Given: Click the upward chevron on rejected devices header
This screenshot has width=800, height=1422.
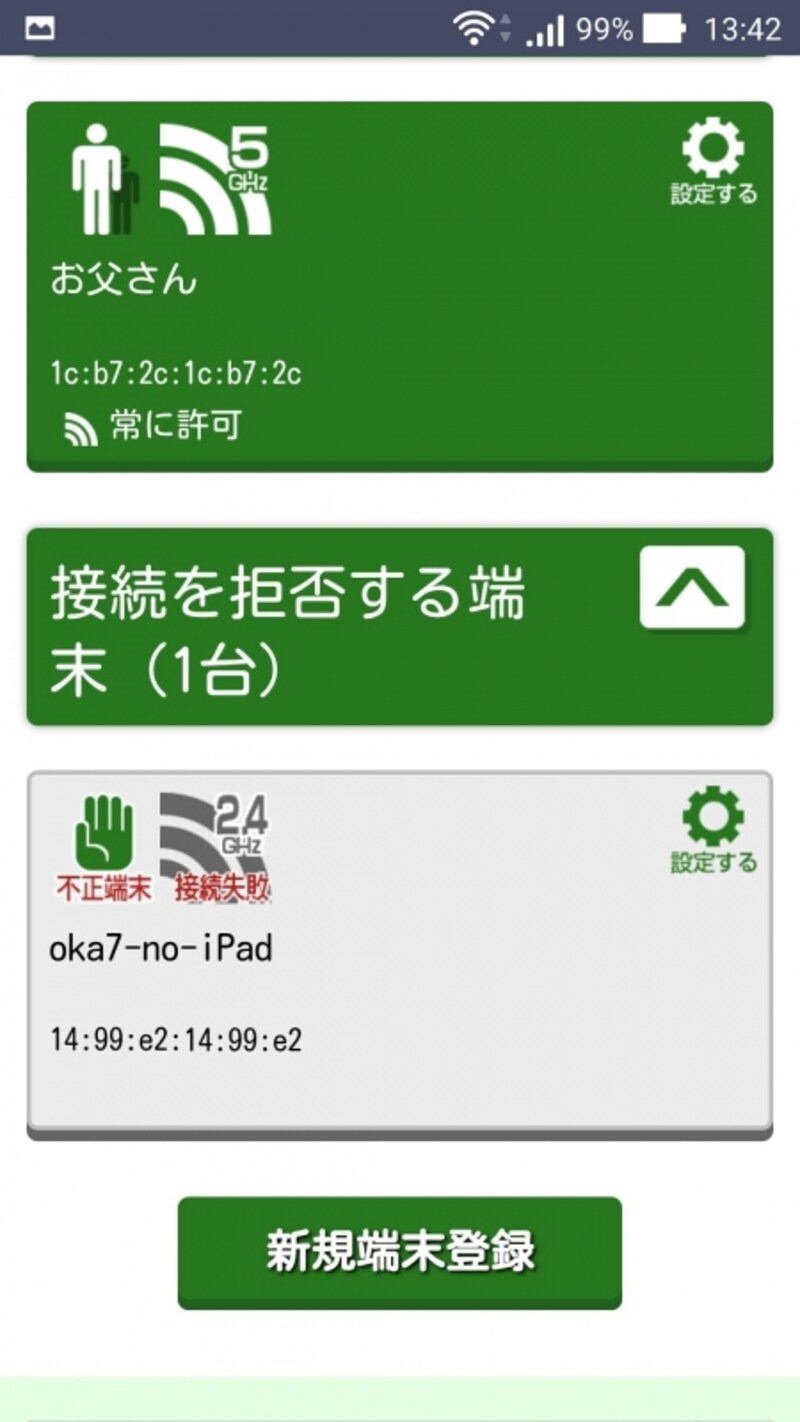Looking at the screenshot, I should 692,589.
